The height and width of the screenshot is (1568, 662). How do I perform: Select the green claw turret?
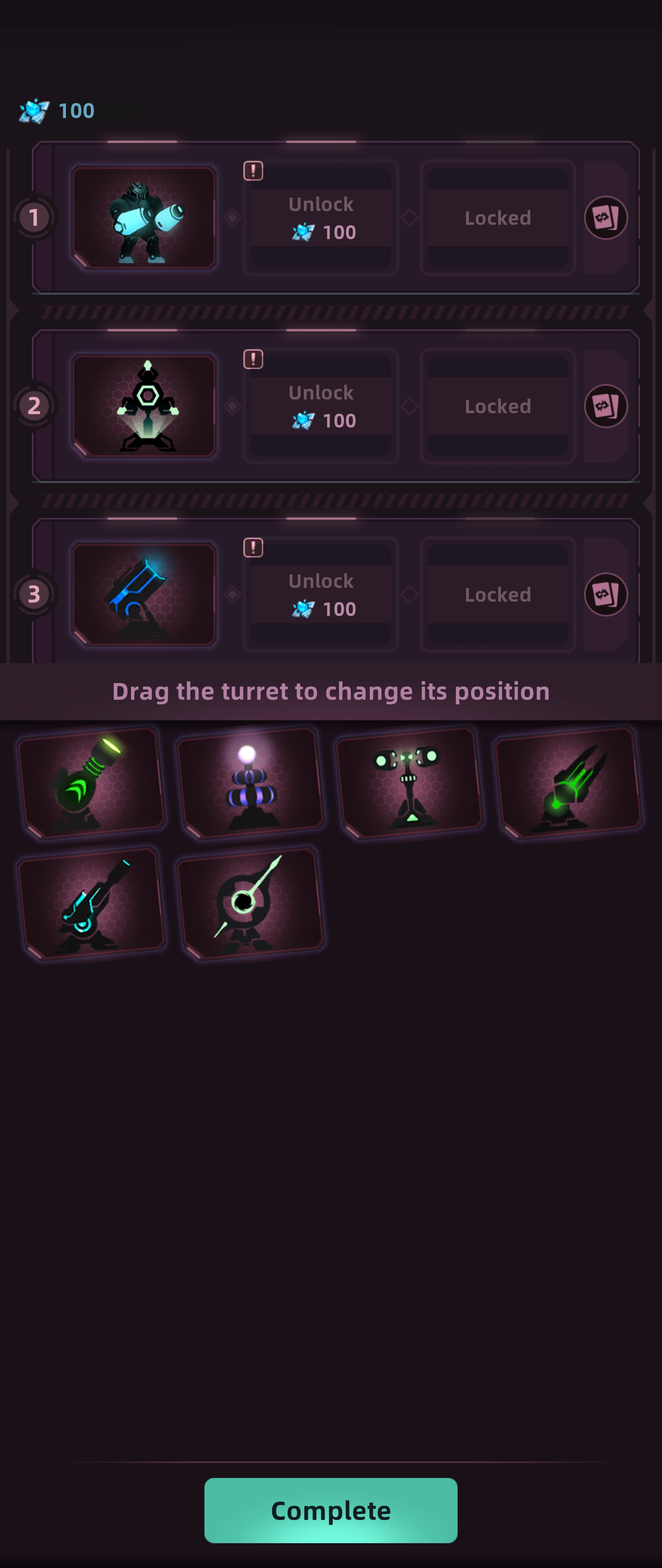pos(568,782)
